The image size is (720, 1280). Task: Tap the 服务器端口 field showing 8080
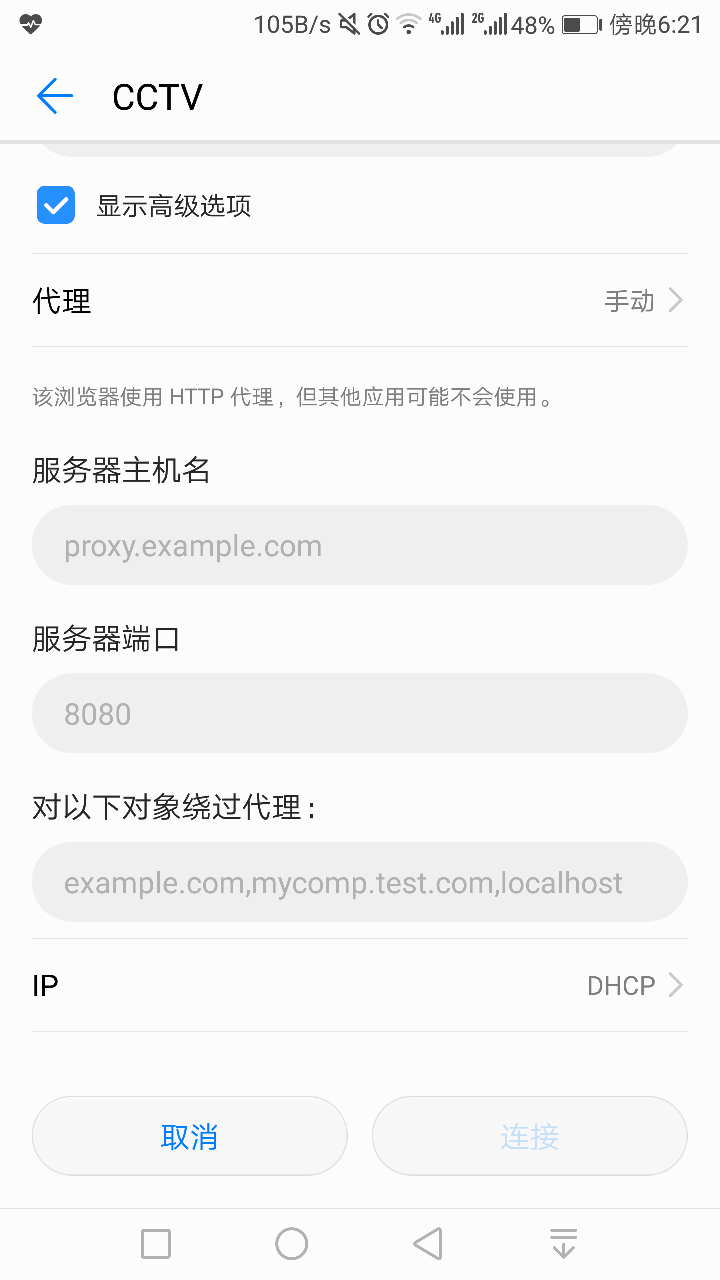coord(360,714)
